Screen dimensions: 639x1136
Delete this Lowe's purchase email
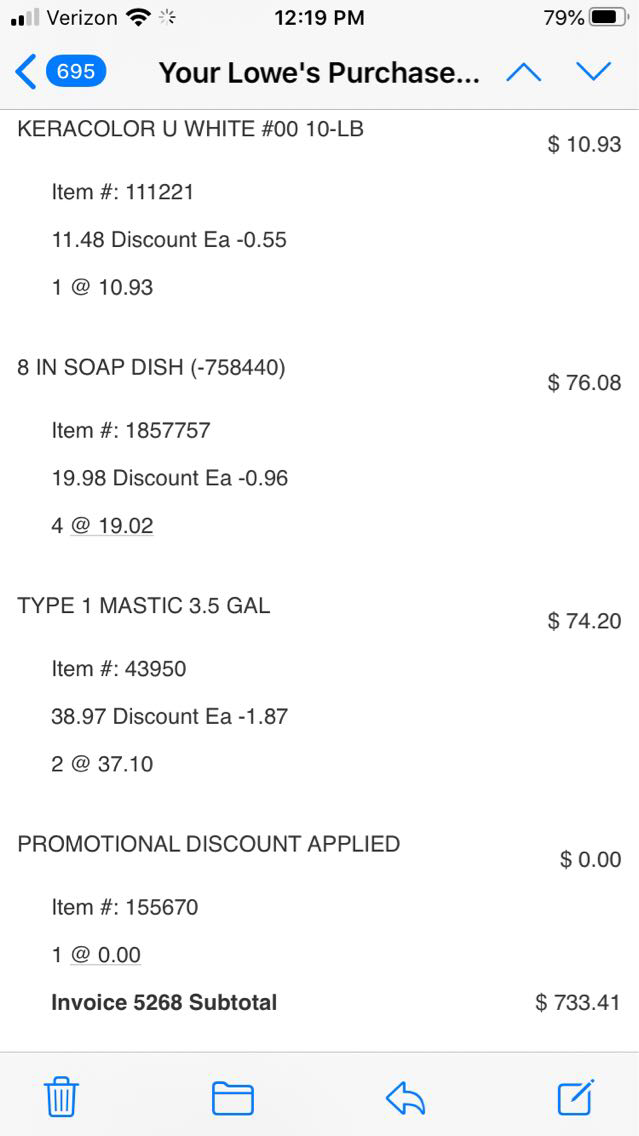click(61, 1098)
